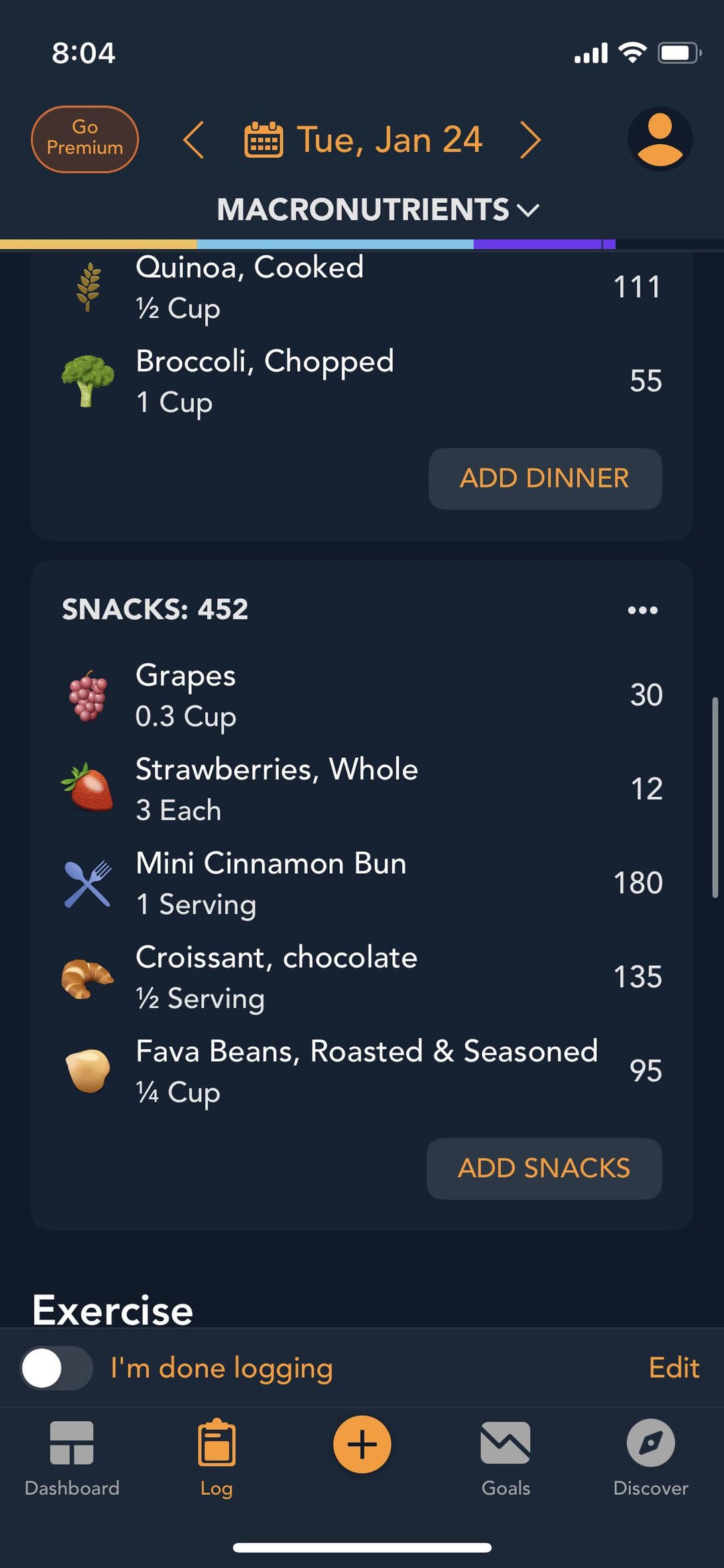
Task: Go to the previous day
Action: tap(194, 139)
